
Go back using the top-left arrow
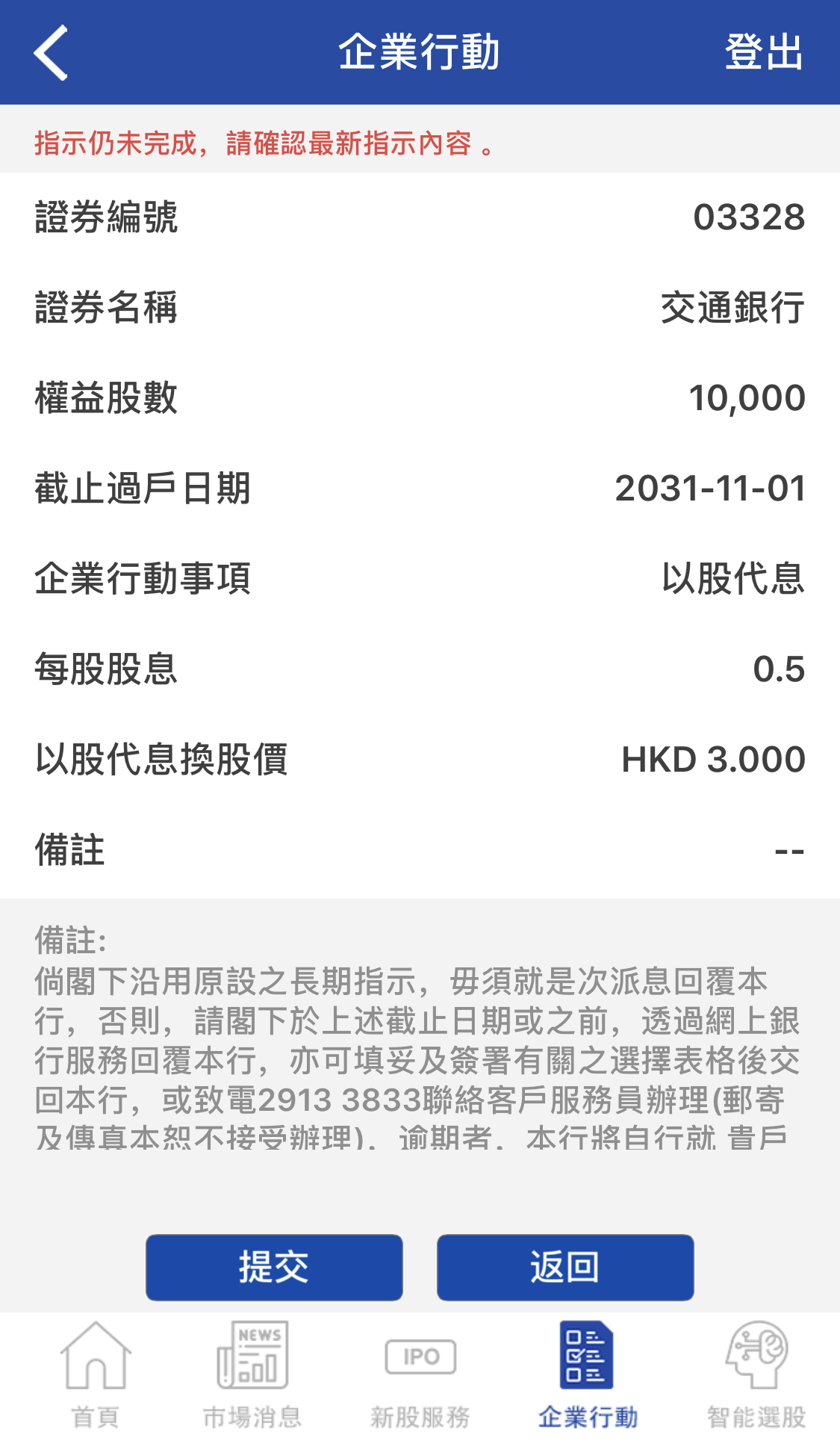[x=51, y=52]
